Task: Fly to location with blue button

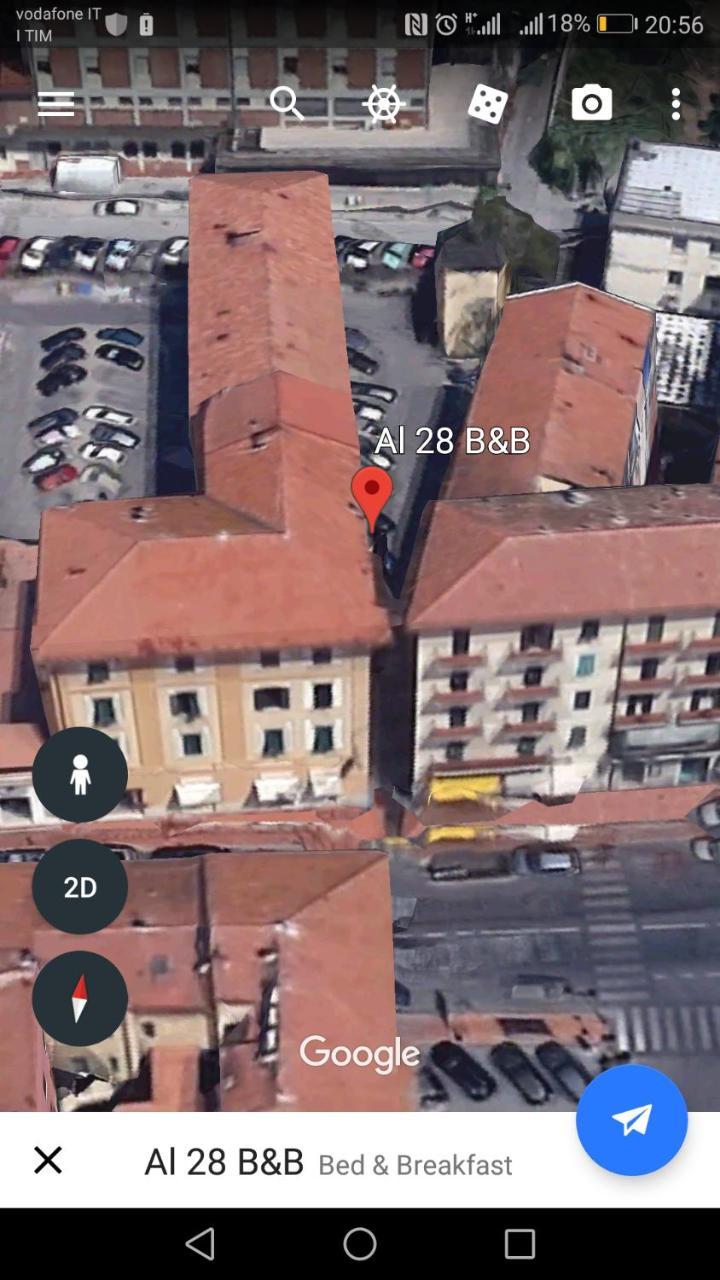Action: (632, 1120)
